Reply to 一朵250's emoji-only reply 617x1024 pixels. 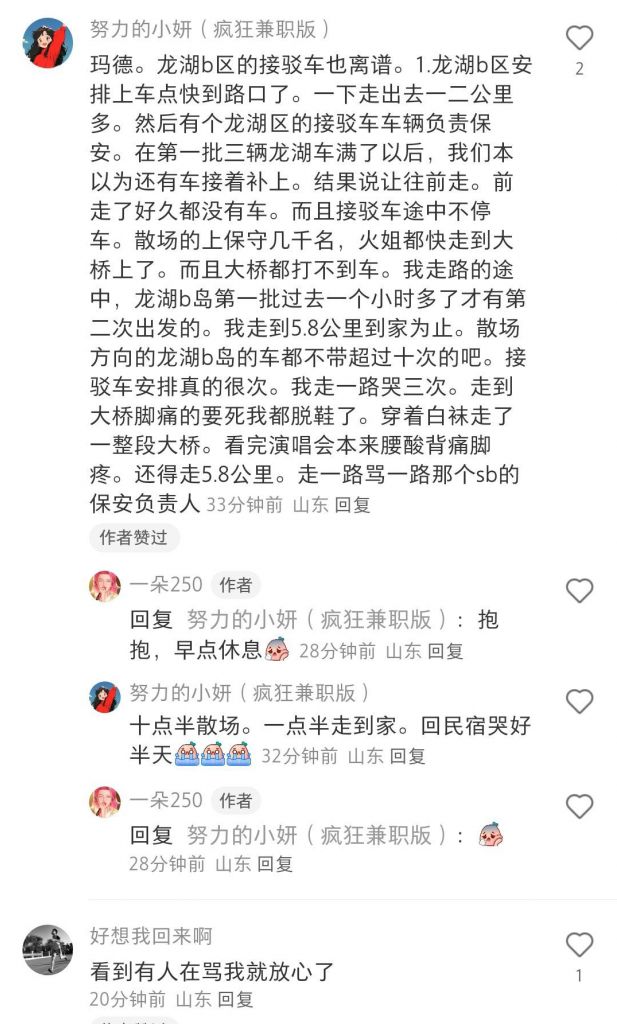coord(276,863)
